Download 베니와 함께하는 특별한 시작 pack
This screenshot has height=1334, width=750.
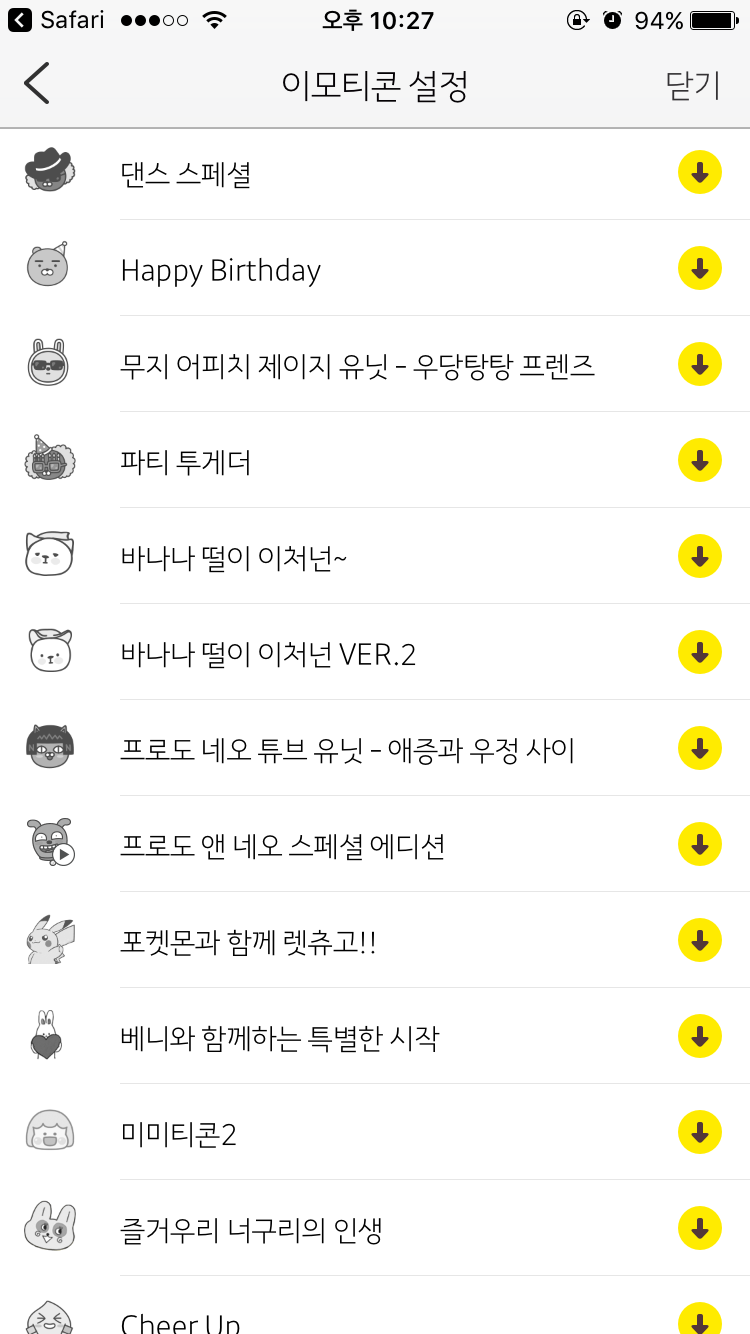[x=700, y=1036]
